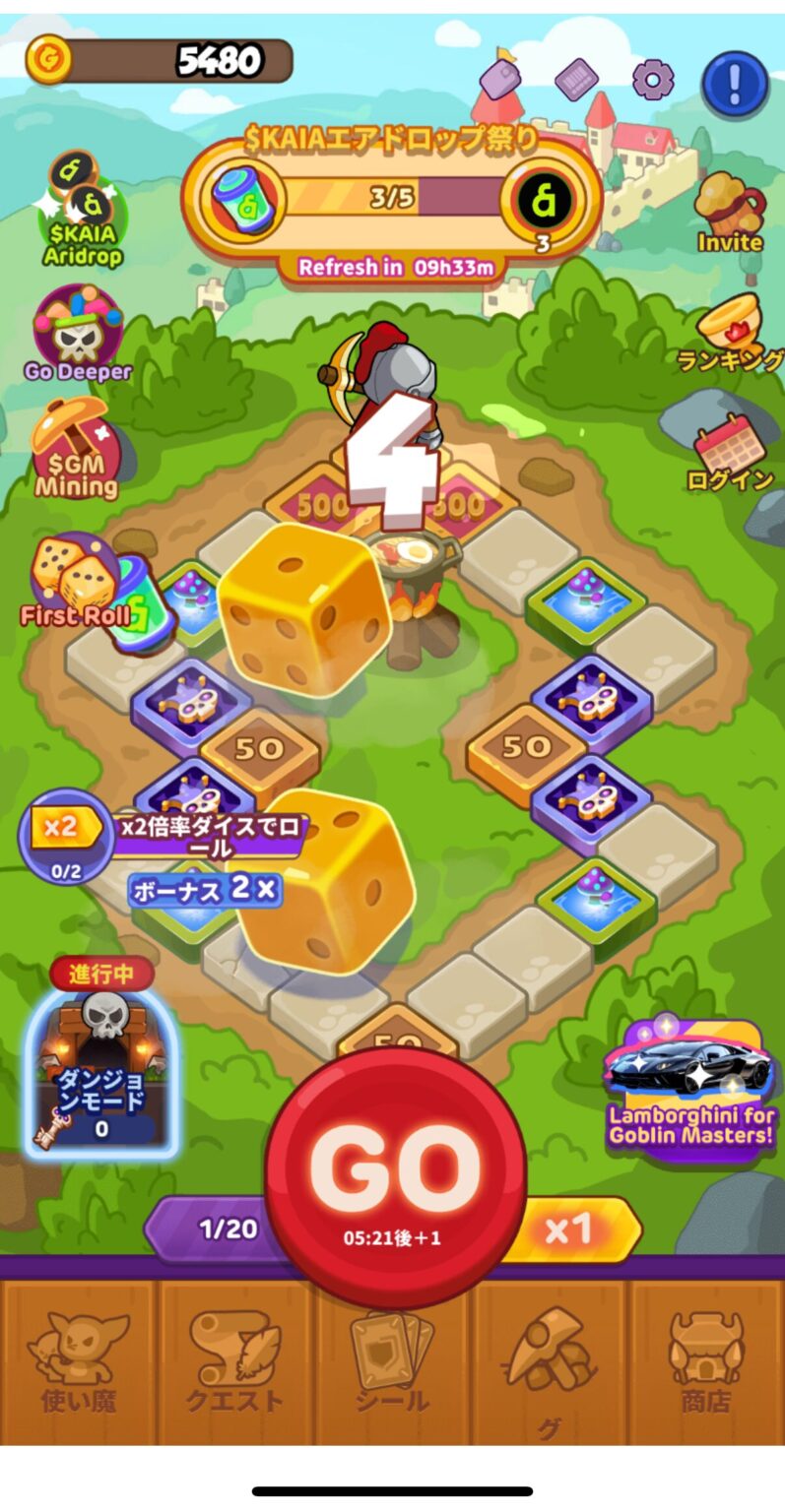Image resolution: width=785 pixels, height=1512 pixels.
Task: Tap the blue exclamation notice icon
Action: click(x=735, y=84)
